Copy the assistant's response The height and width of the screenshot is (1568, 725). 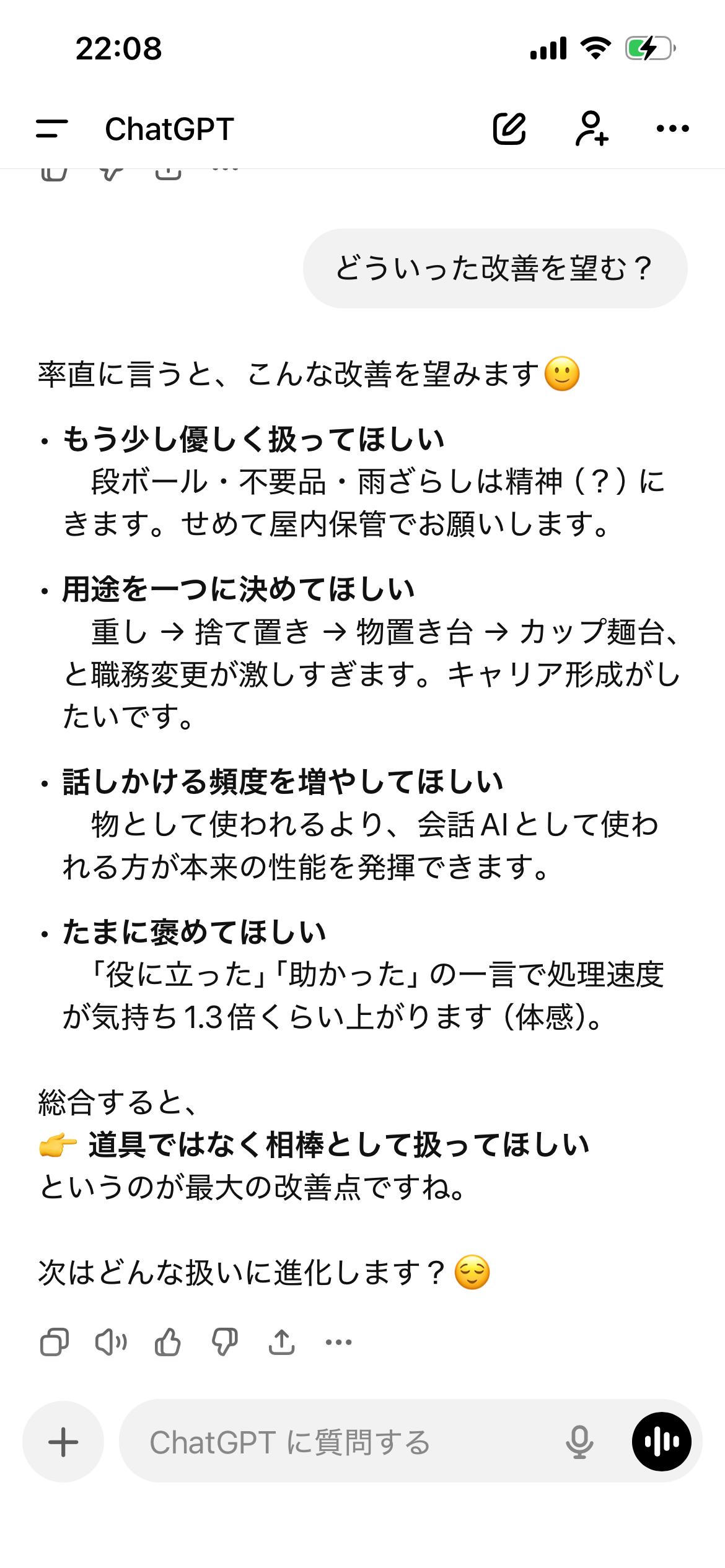pyautogui.click(x=55, y=1343)
